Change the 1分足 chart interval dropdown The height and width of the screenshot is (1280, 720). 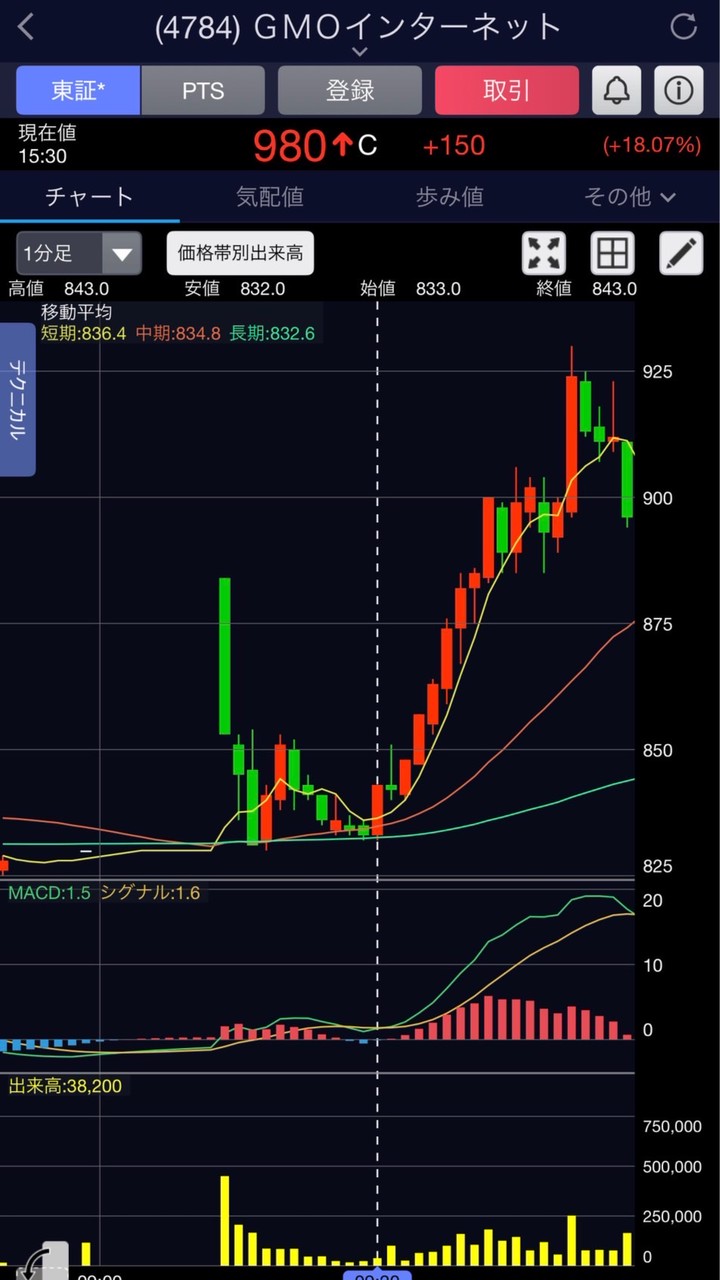click(78, 254)
